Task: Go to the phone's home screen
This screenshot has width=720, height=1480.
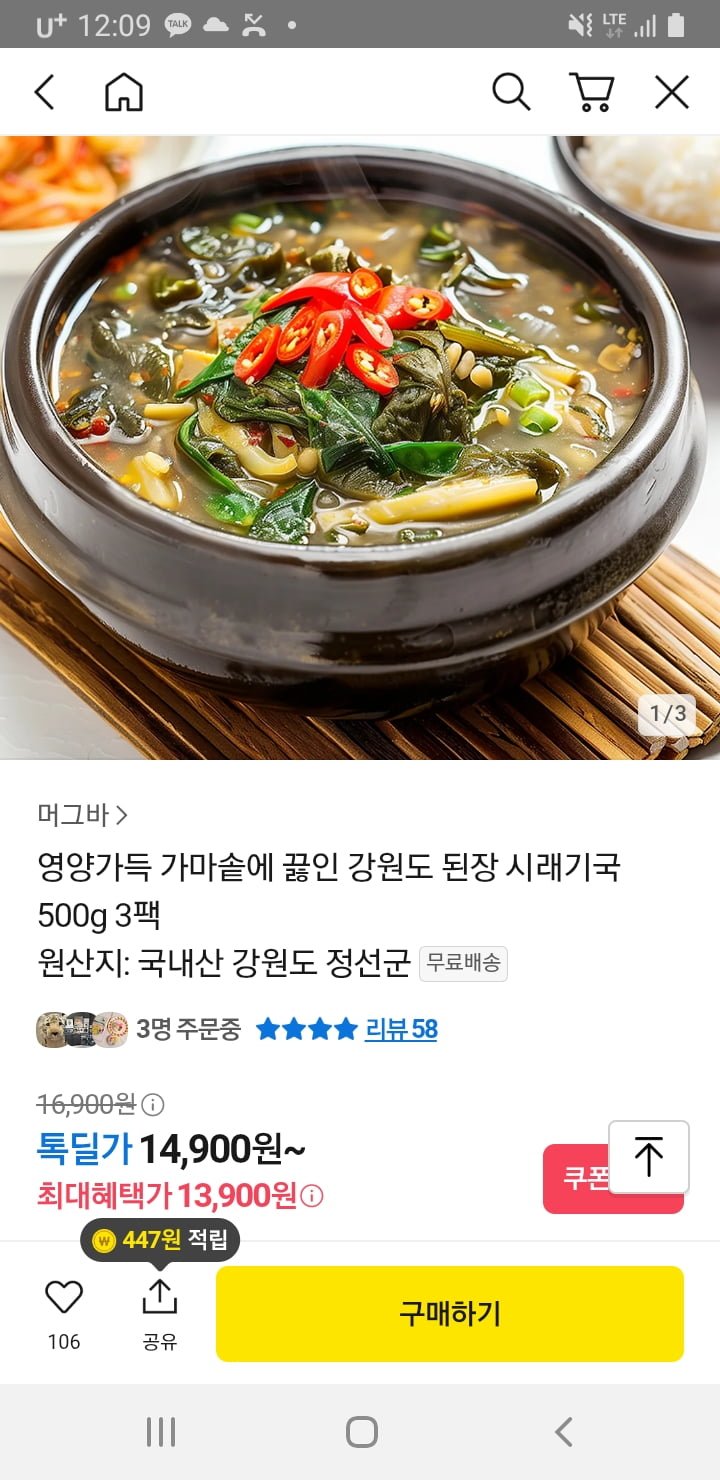Action: (x=361, y=1432)
